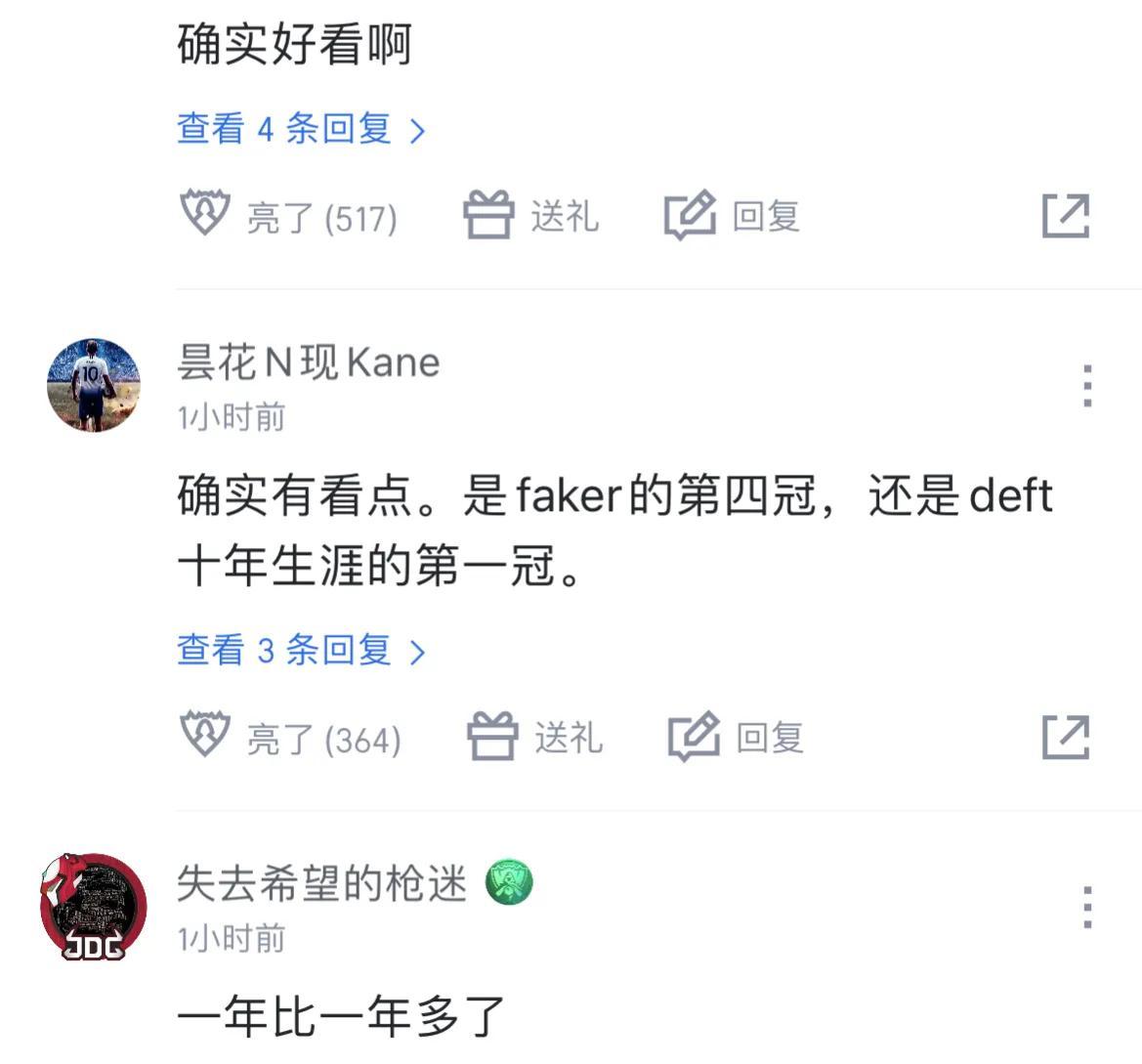Reply to 昙花N现Kane's comment

pyautogui.click(x=736, y=738)
